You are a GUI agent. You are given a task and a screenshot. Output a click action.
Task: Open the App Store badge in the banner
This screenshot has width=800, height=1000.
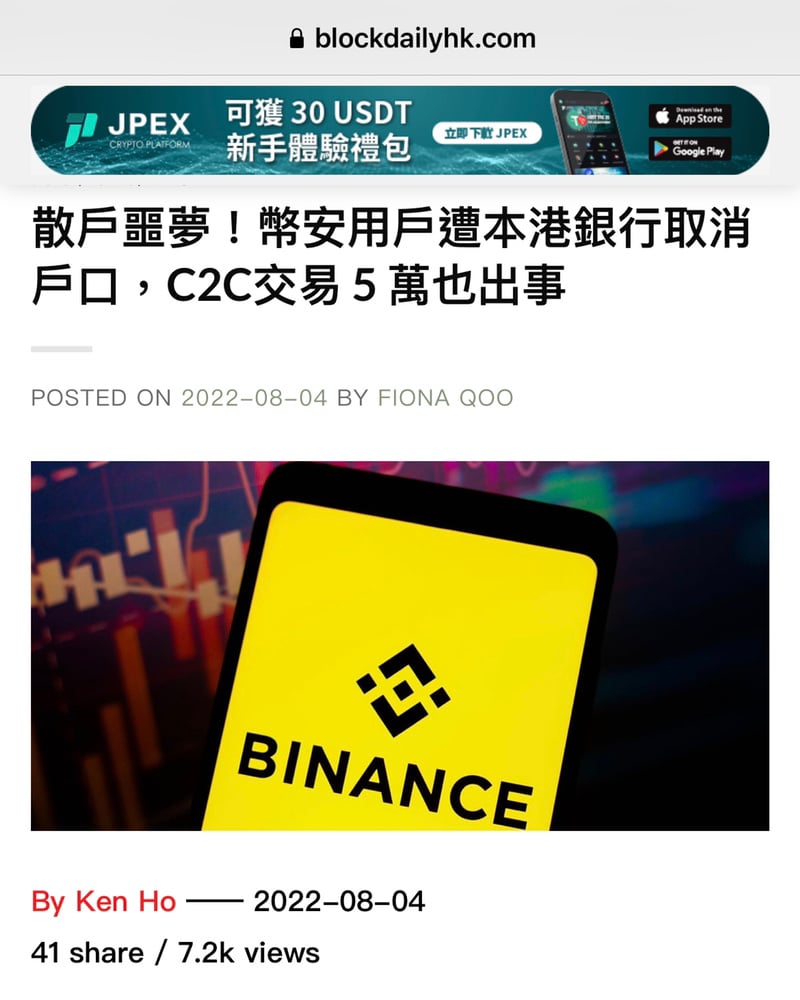point(690,116)
